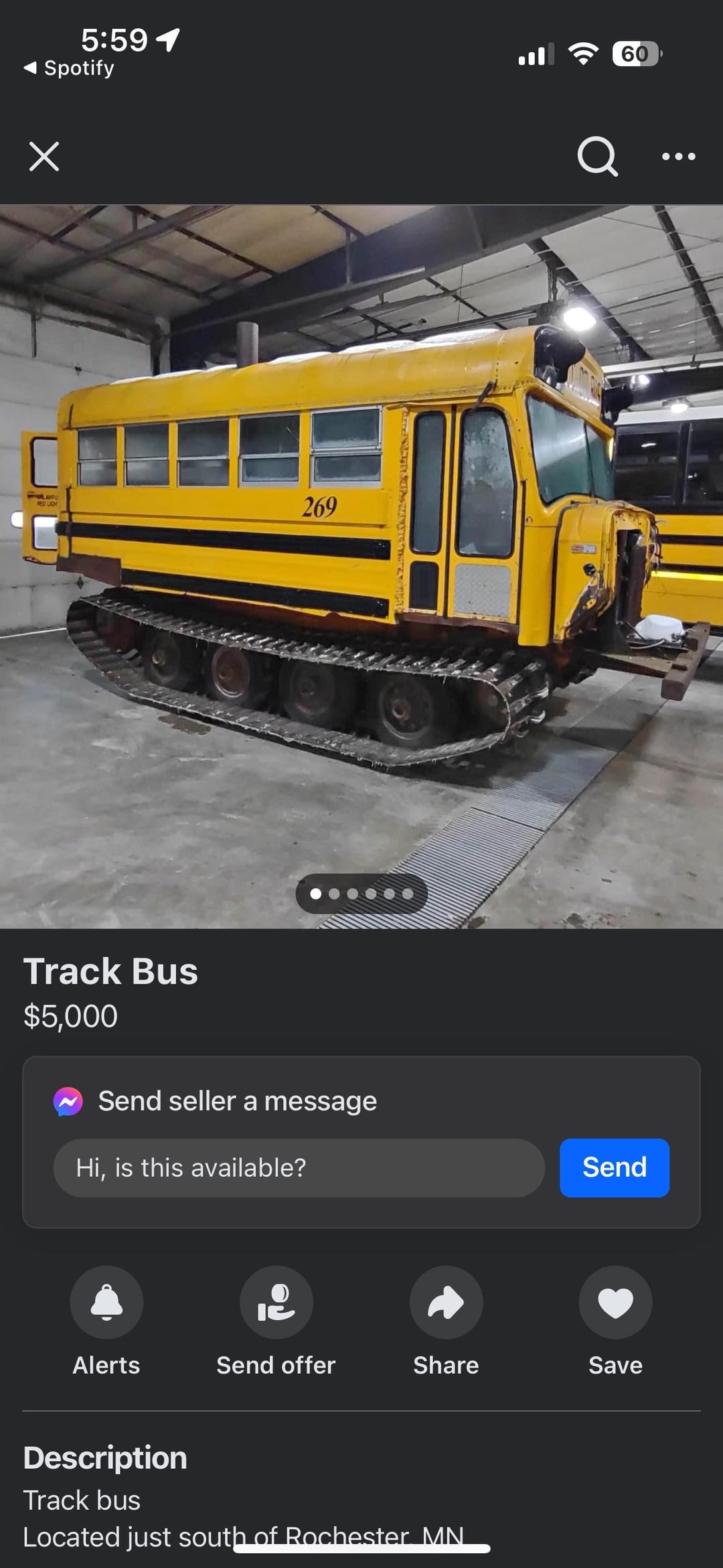Turn on Alerts for this listing
This screenshot has width=723, height=1568.
tap(106, 1303)
